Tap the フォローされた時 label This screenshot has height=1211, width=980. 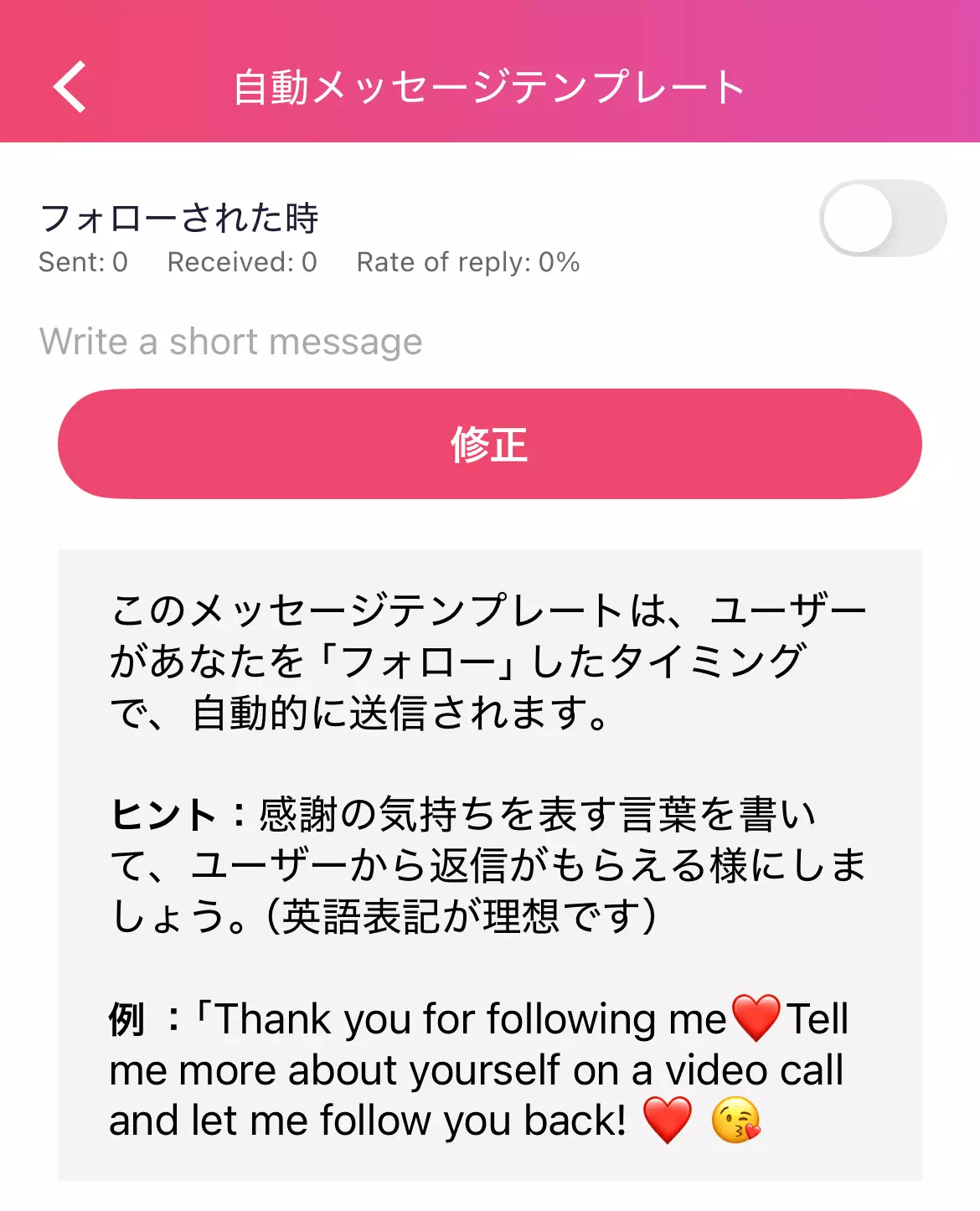(181, 217)
